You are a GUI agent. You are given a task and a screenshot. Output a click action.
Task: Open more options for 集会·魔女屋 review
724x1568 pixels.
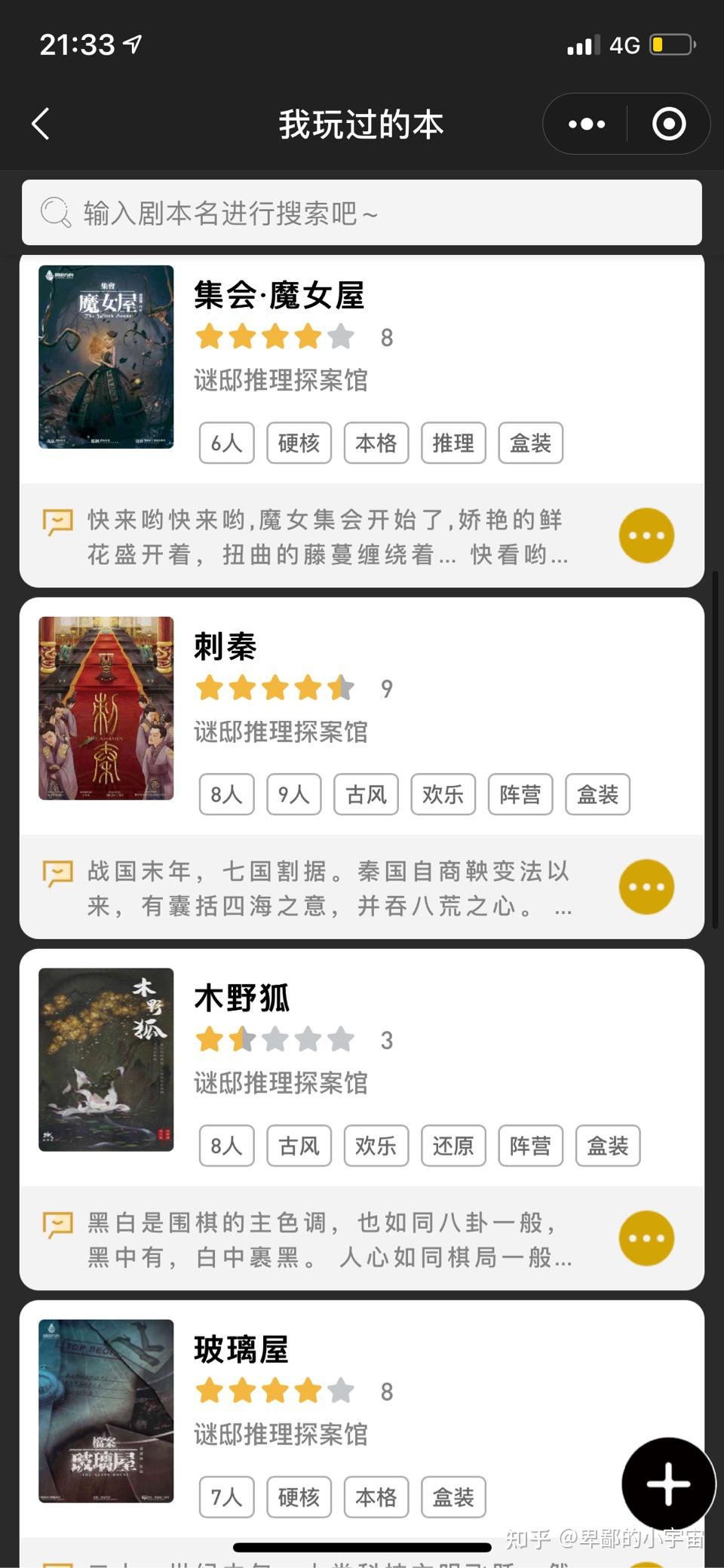coord(646,535)
